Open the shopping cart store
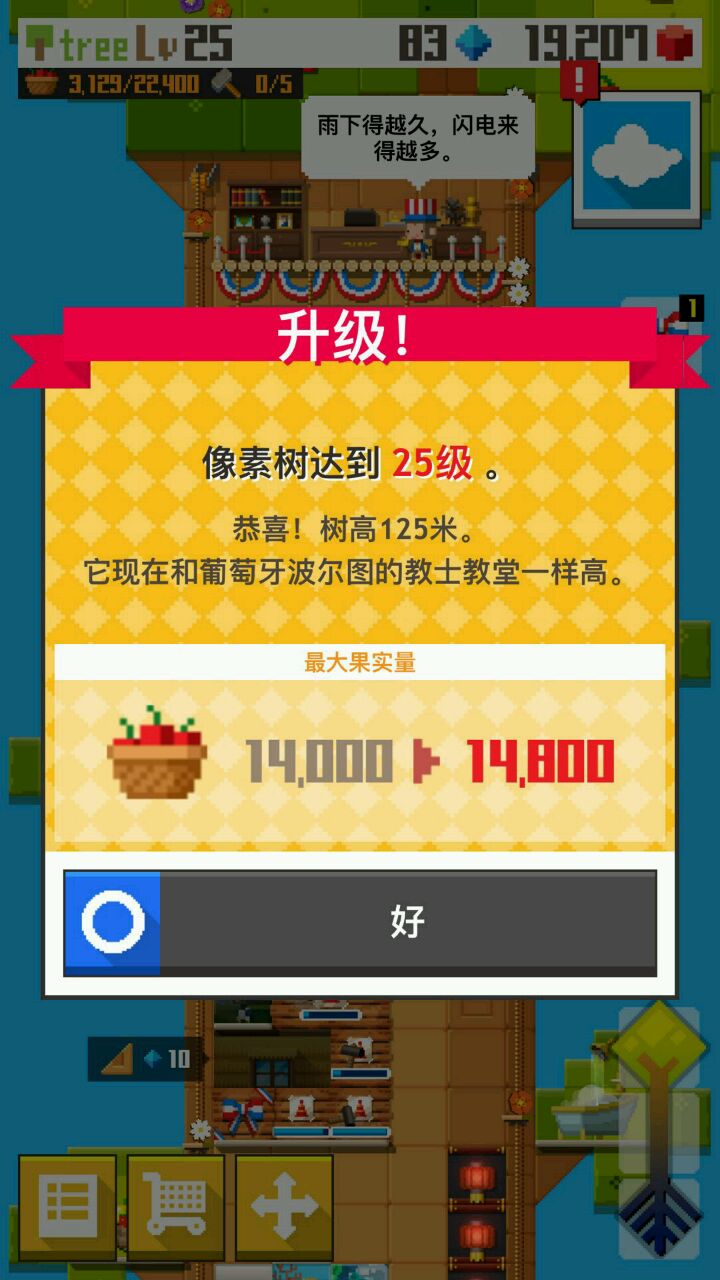The height and width of the screenshot is (1280, 720). point(176,1206)
